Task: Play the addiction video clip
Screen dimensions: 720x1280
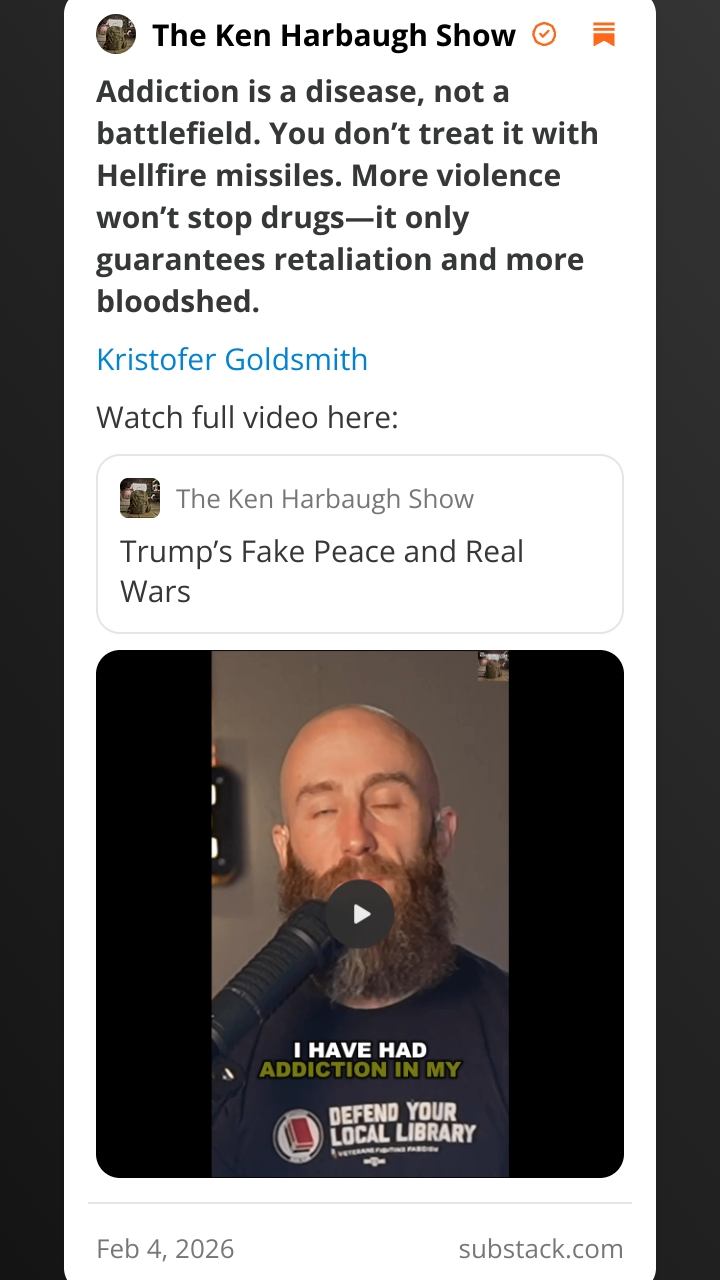Action: pos(360,913)
